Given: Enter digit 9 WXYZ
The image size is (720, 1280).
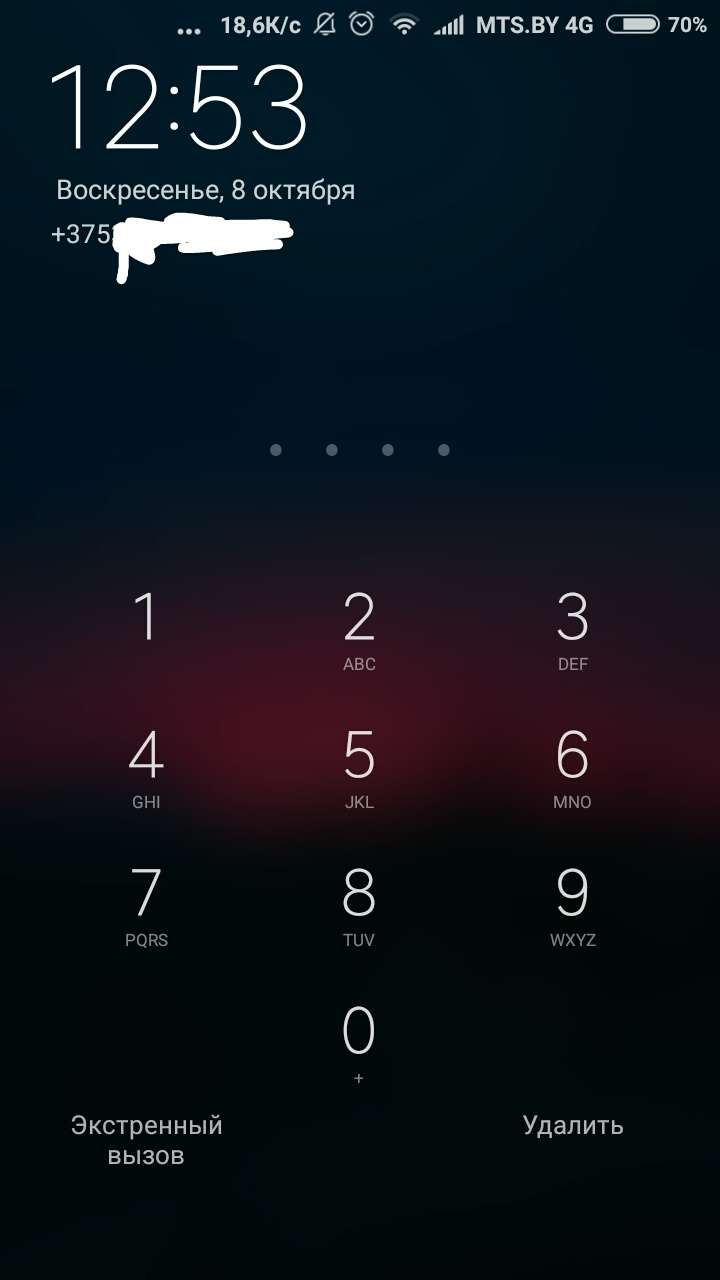Looking at the screenshot, I should (572, 906).
